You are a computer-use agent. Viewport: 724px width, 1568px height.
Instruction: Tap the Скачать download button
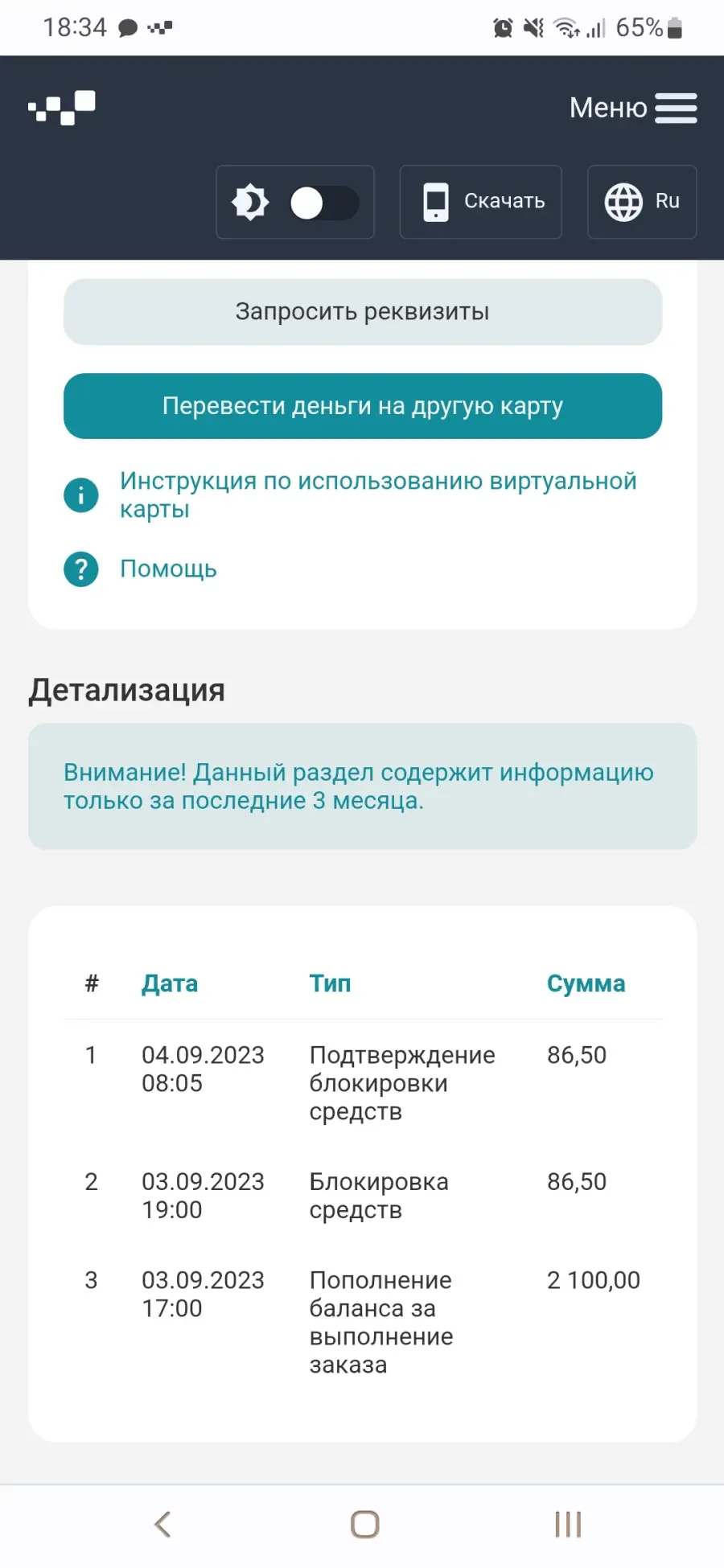point(481,202)
